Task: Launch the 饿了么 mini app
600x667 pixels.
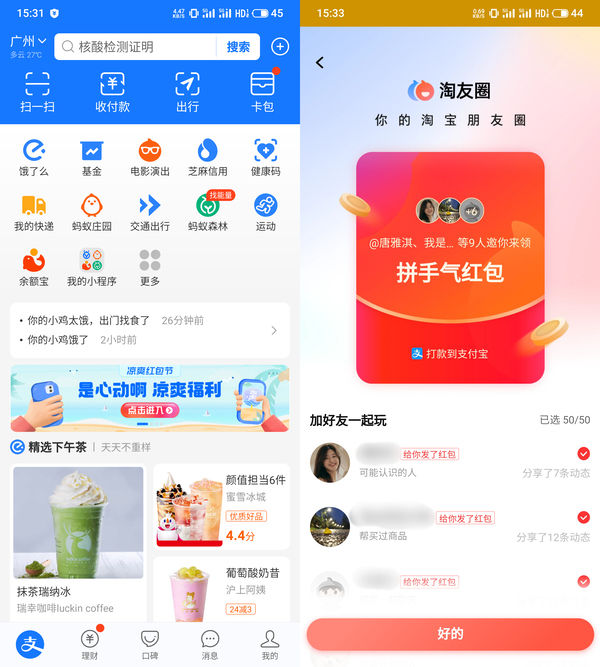Action: (34, 157)
